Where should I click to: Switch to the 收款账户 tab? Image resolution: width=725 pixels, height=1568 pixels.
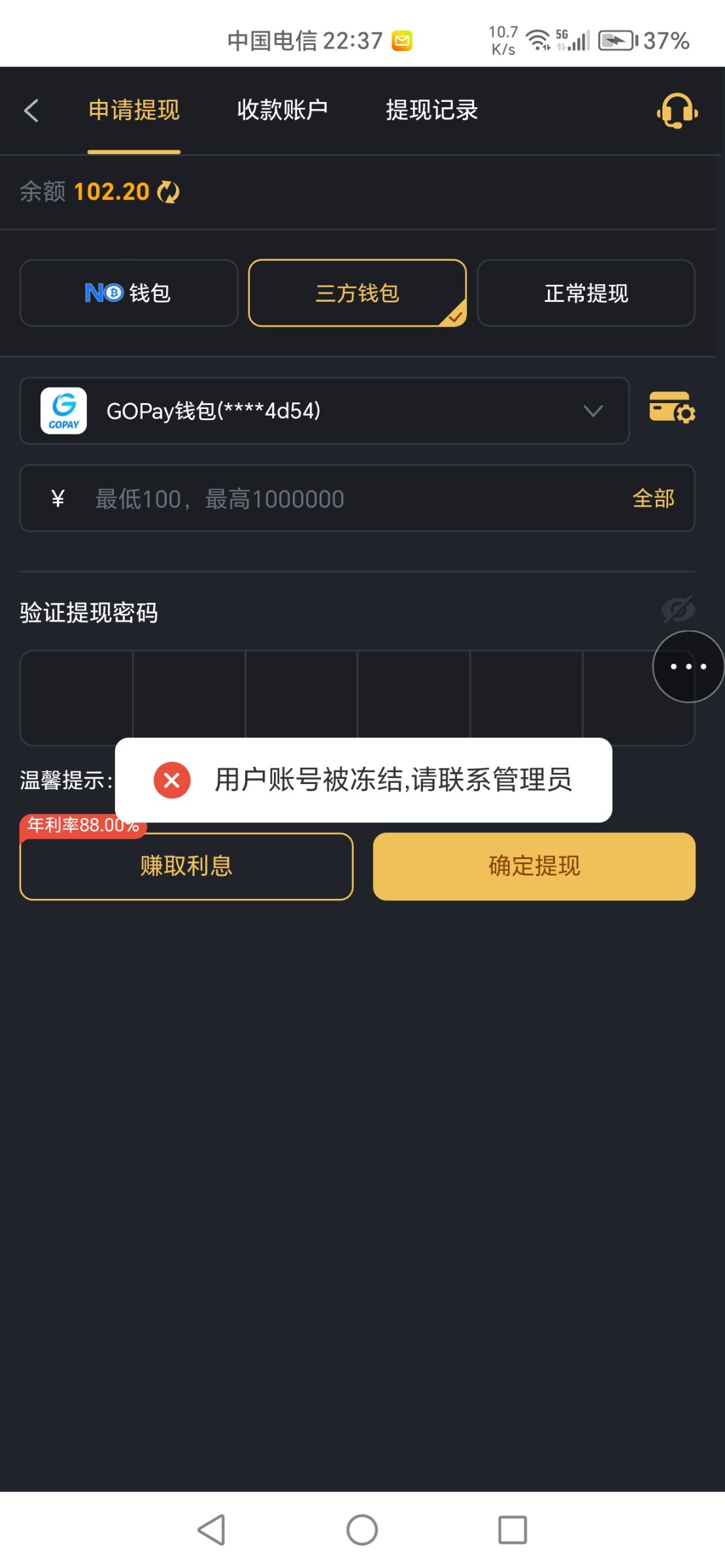[x=283, y=110]
